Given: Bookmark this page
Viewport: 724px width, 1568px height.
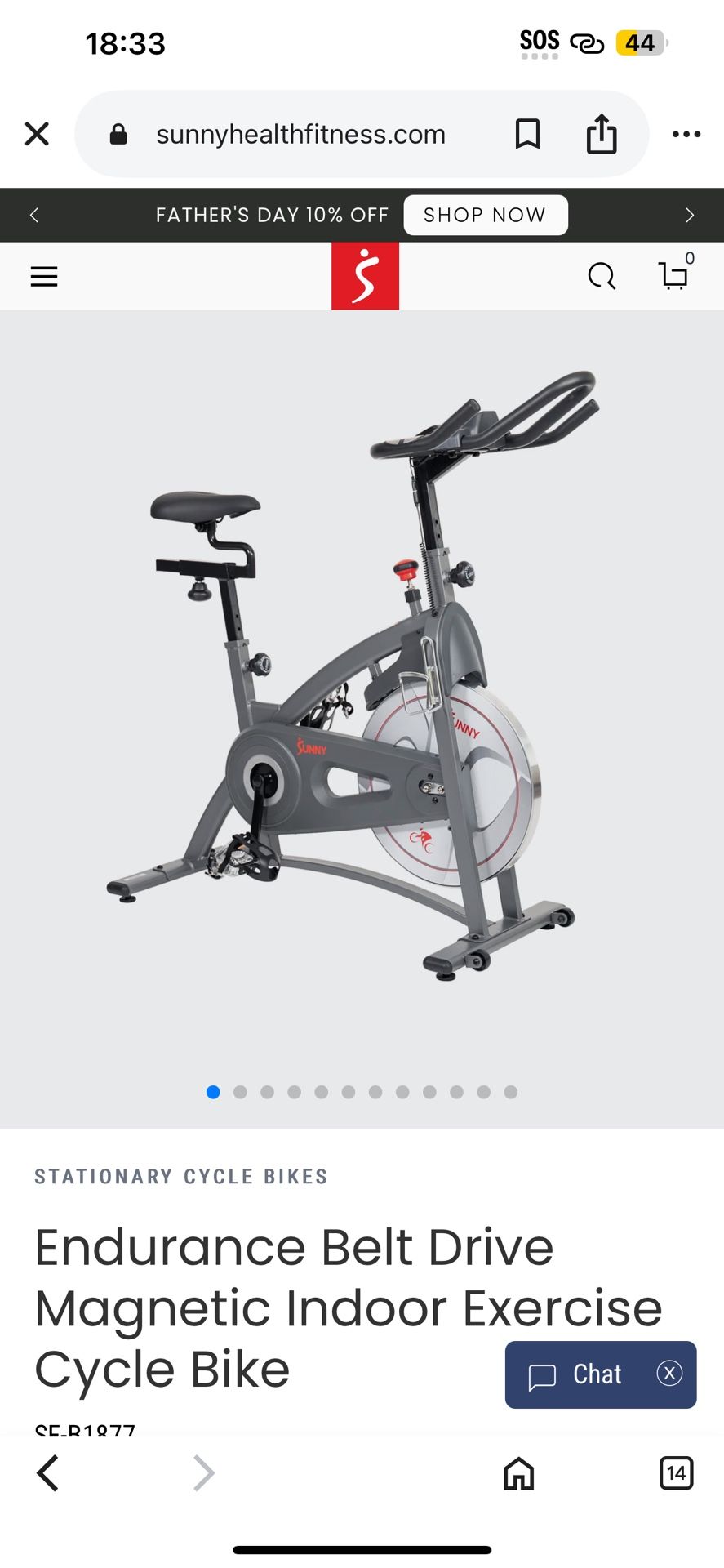Looking at the screenshot, I should point(527,134).
